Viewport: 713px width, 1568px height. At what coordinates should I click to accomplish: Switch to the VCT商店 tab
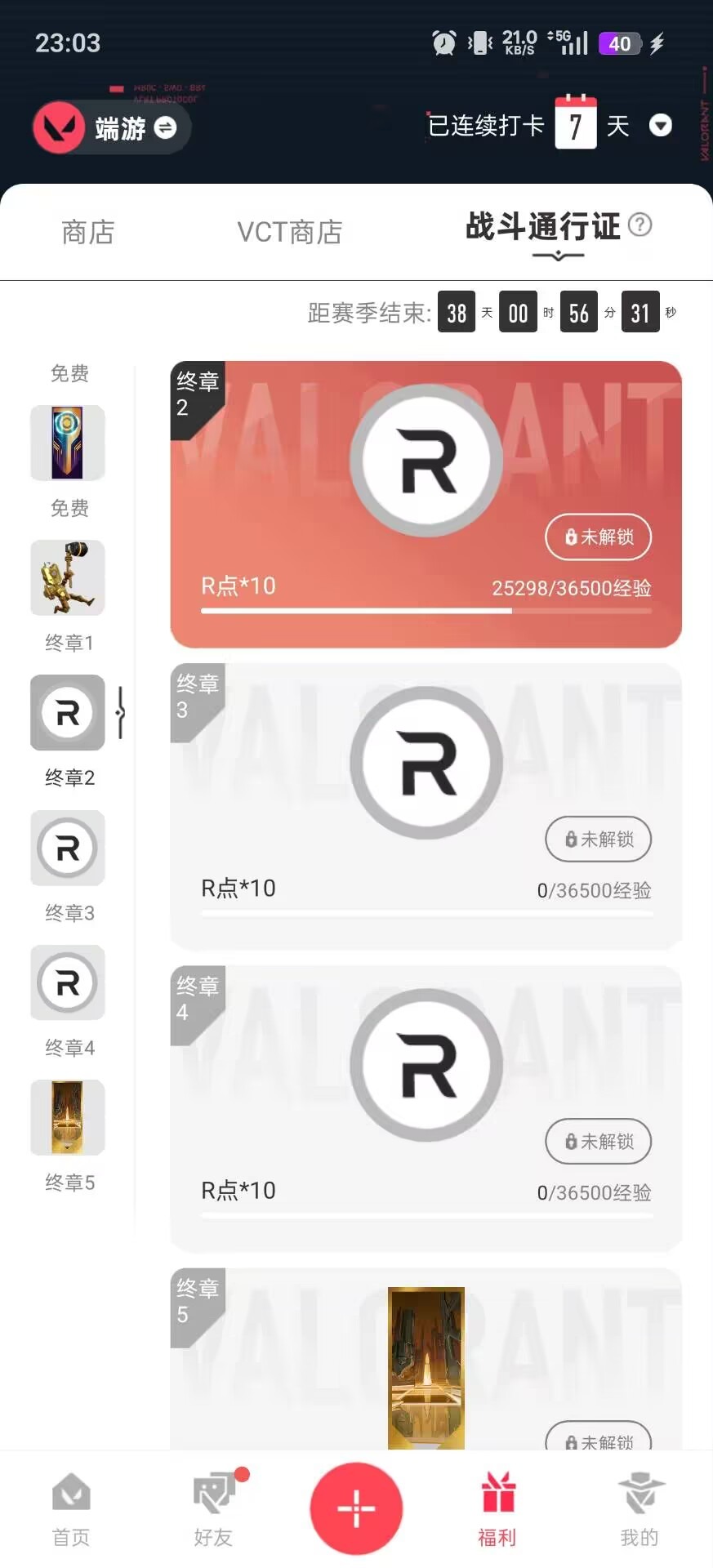[x=288, y=232]
